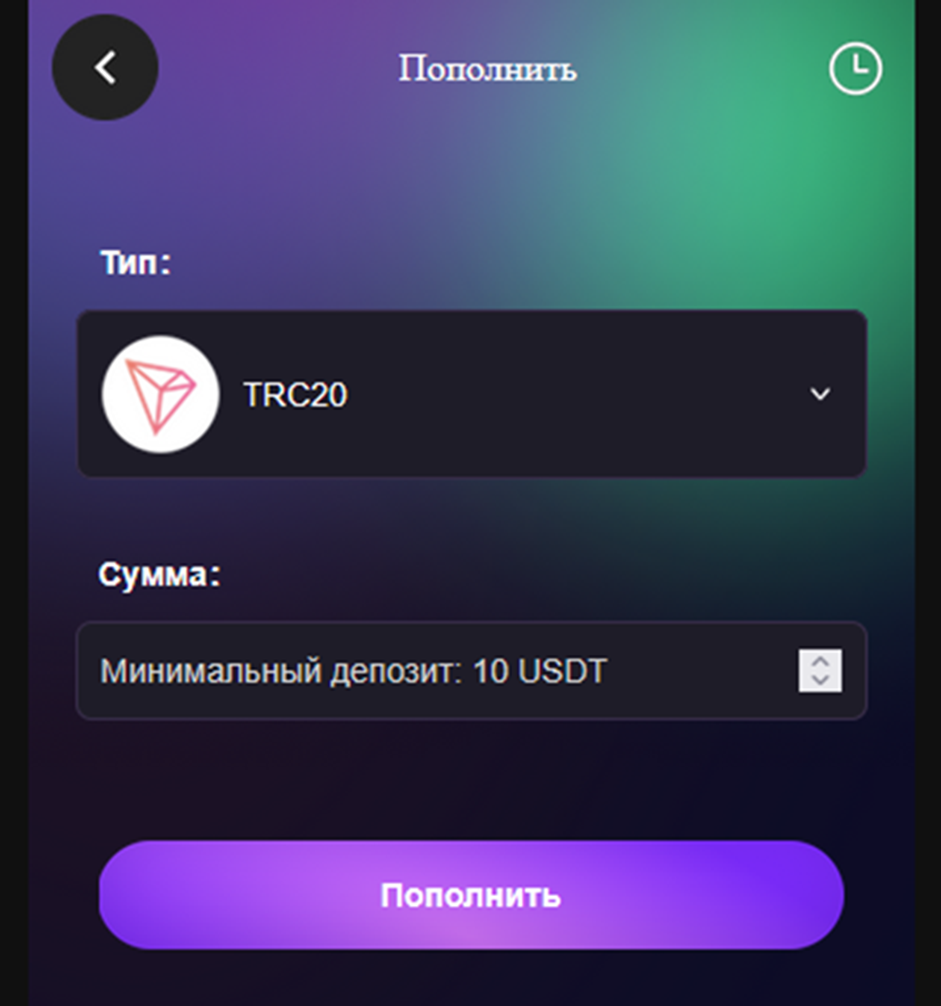
Task: Tap the deposit submit button
Action: pyautogui.click(x=470, y=895)
